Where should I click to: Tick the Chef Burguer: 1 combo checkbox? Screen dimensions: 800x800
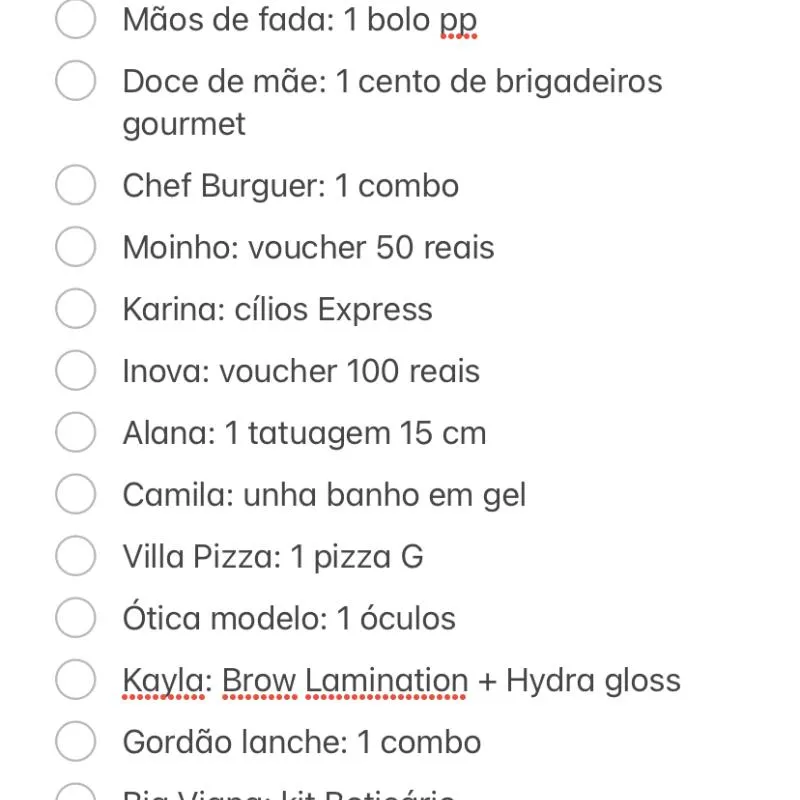click(x=75, y=186)
